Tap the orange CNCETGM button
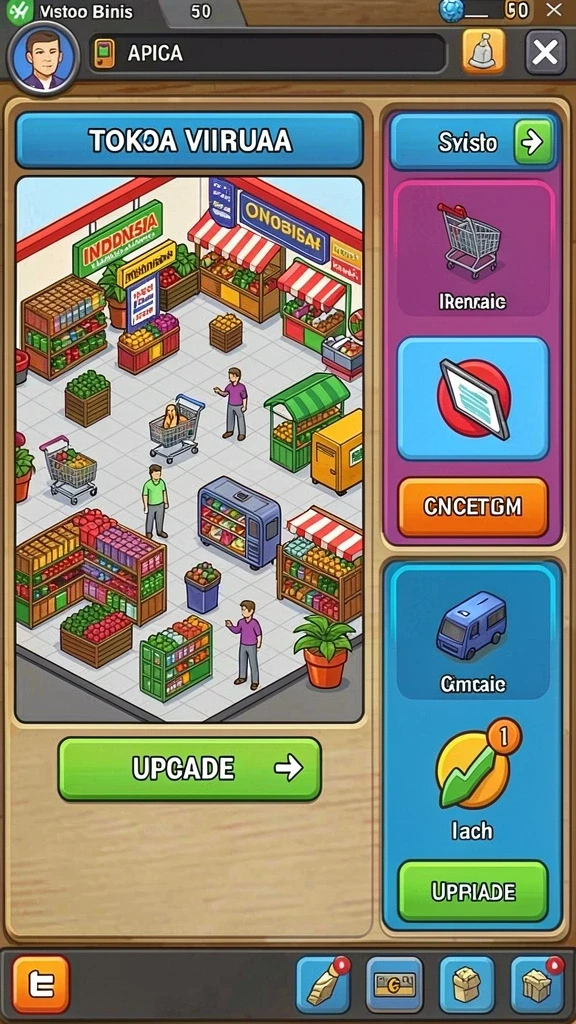 pos(473,507)
